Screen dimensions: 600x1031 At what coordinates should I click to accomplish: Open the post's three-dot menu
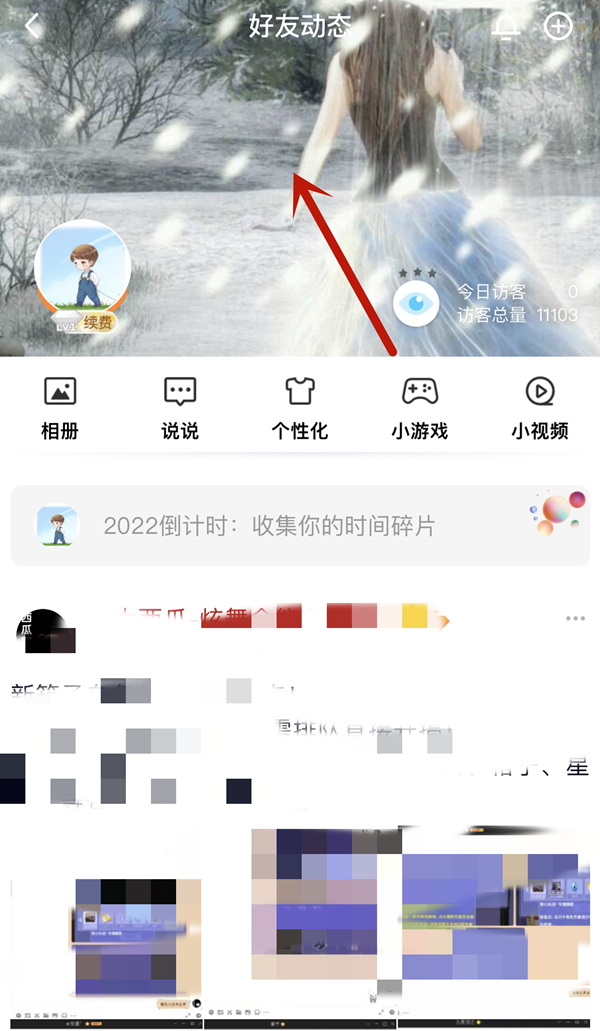pos(574,619)
